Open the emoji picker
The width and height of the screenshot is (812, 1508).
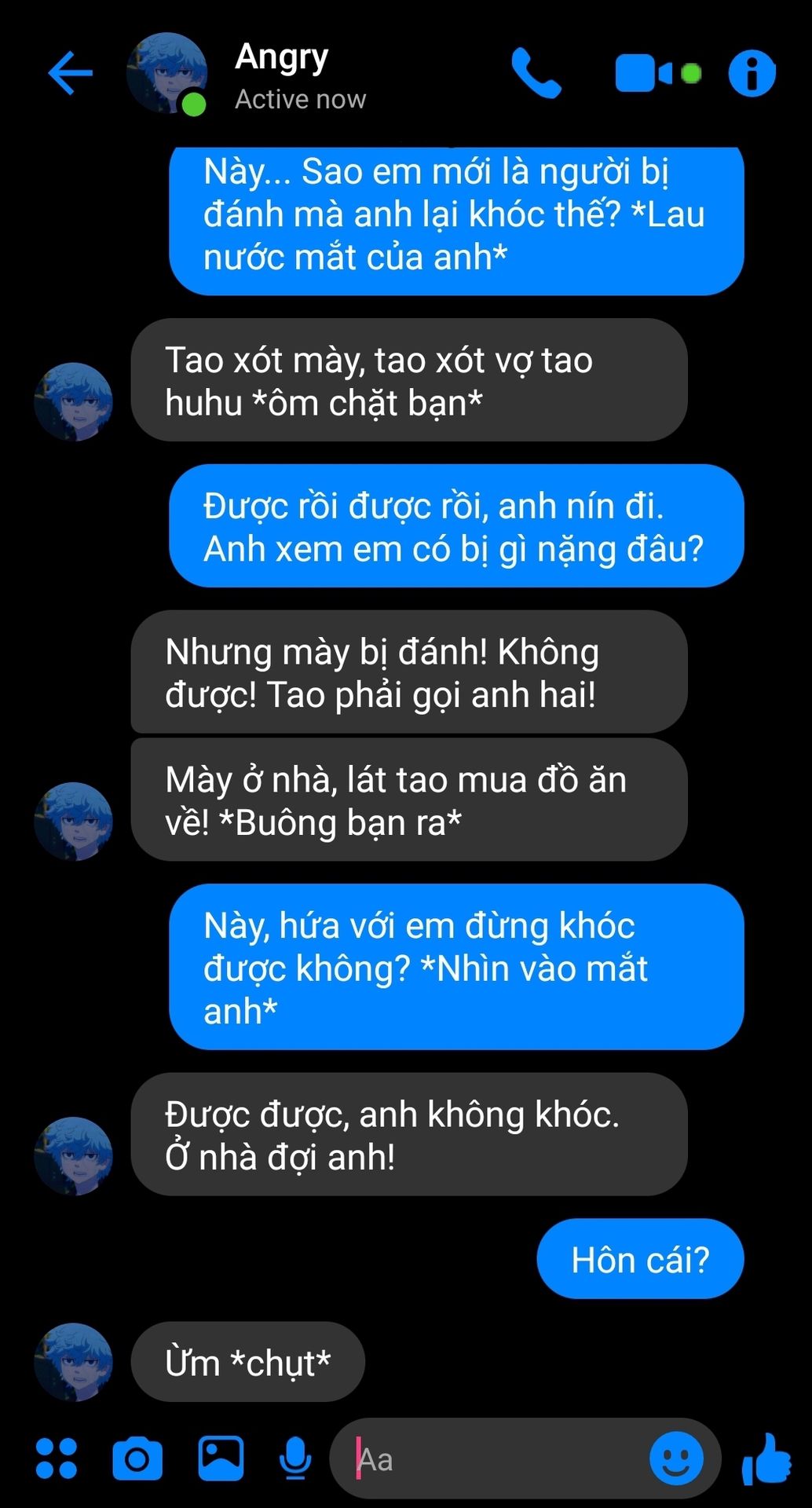[x=675, y=1459]
